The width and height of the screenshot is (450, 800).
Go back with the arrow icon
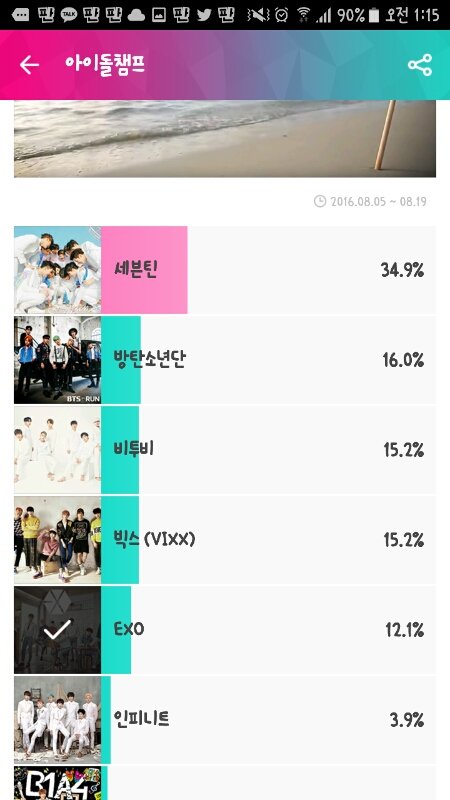click(x=29, y=65)
